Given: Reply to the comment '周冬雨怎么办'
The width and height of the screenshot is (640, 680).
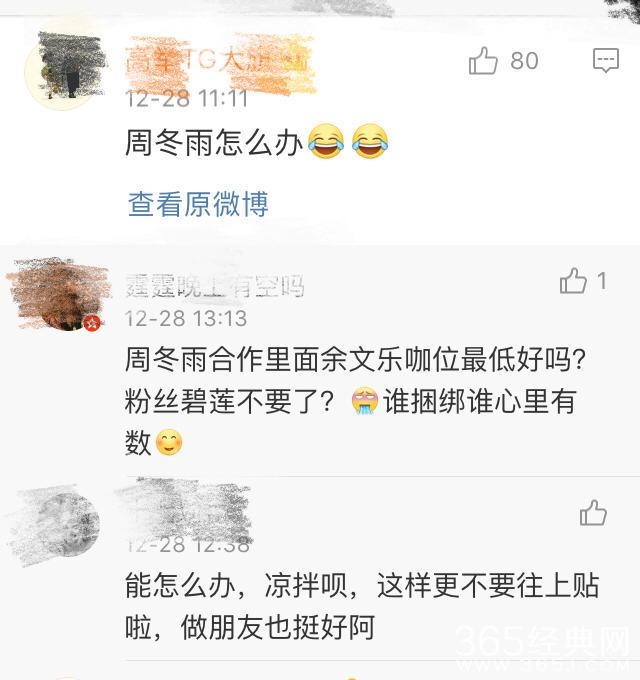Looking at the screenshot, I should pos(606,61).
